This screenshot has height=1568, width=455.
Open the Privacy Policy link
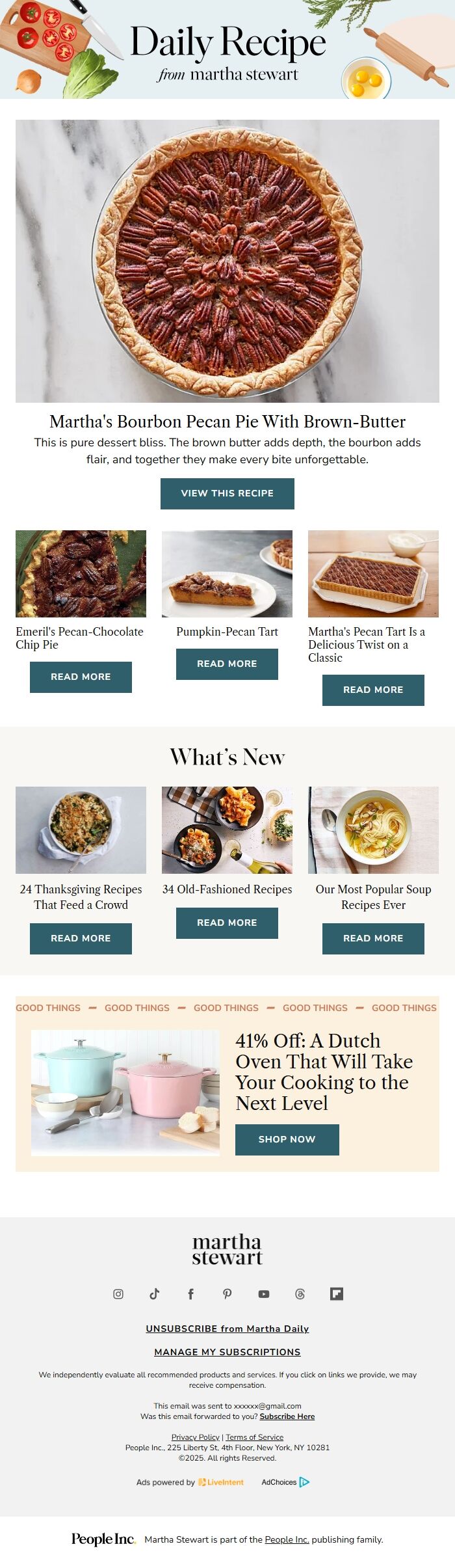tap(195, 1437)
